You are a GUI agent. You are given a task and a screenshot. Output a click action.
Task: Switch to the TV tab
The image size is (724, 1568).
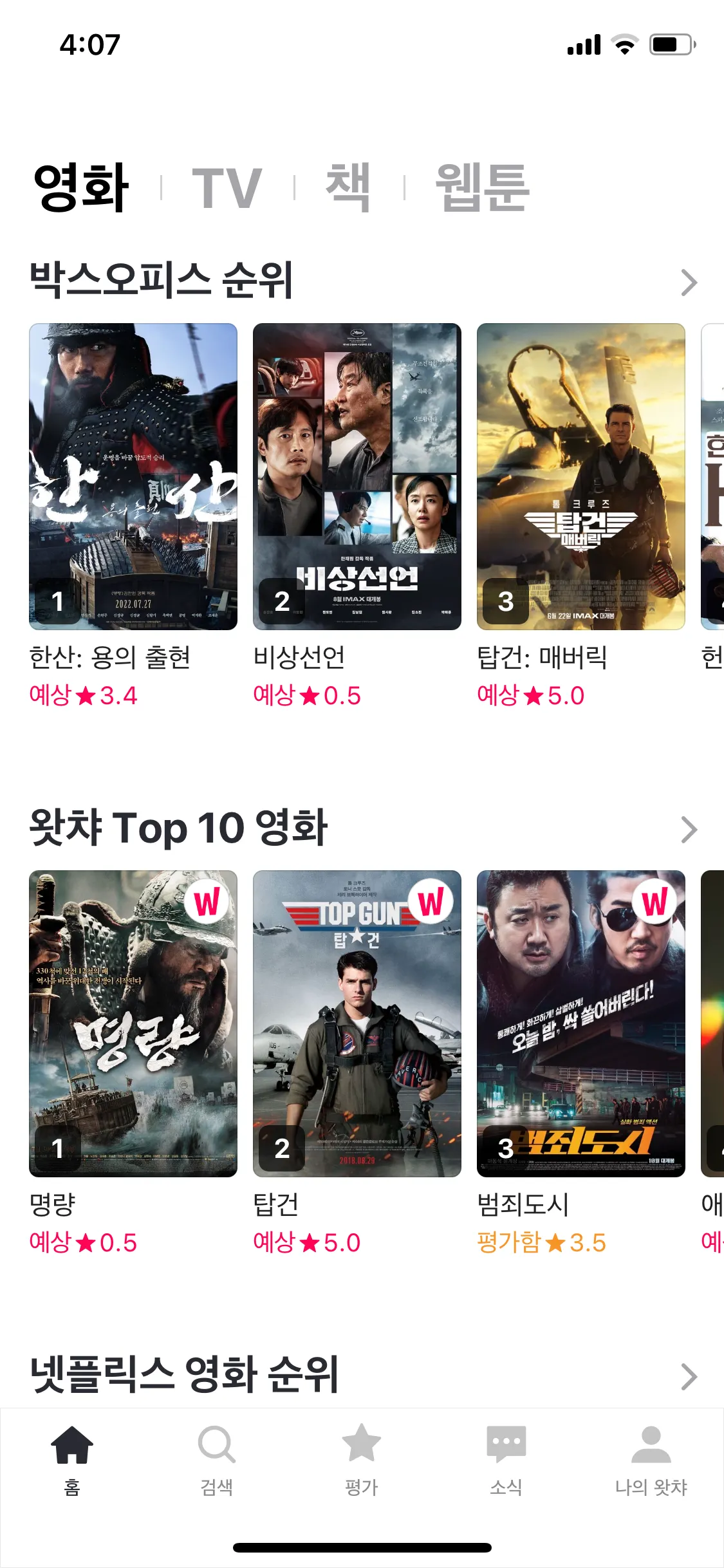[x=227, y=188]
